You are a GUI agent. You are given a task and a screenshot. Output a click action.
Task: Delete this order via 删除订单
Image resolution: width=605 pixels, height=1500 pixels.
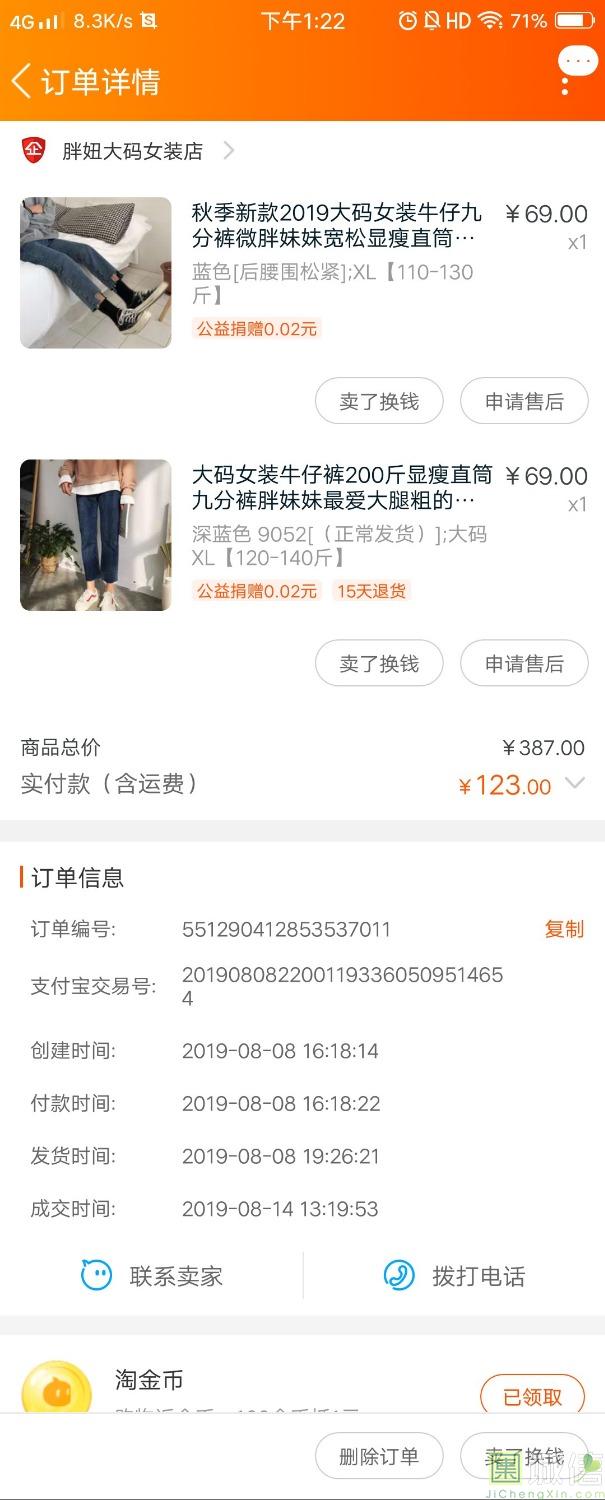[378, 1457]
